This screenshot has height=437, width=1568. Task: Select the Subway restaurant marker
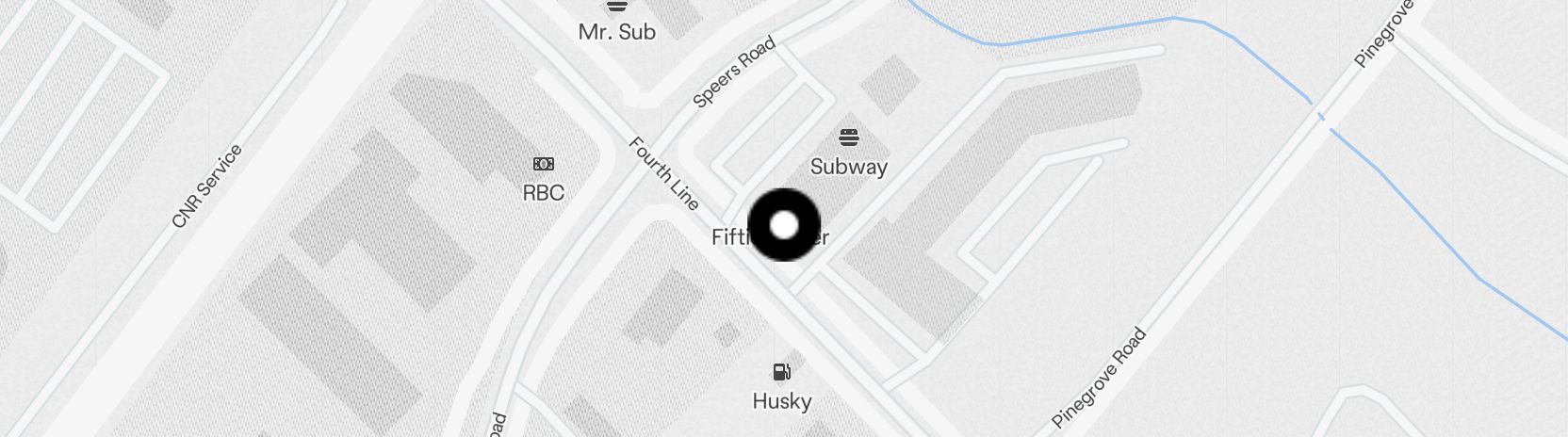coord(849,138)
